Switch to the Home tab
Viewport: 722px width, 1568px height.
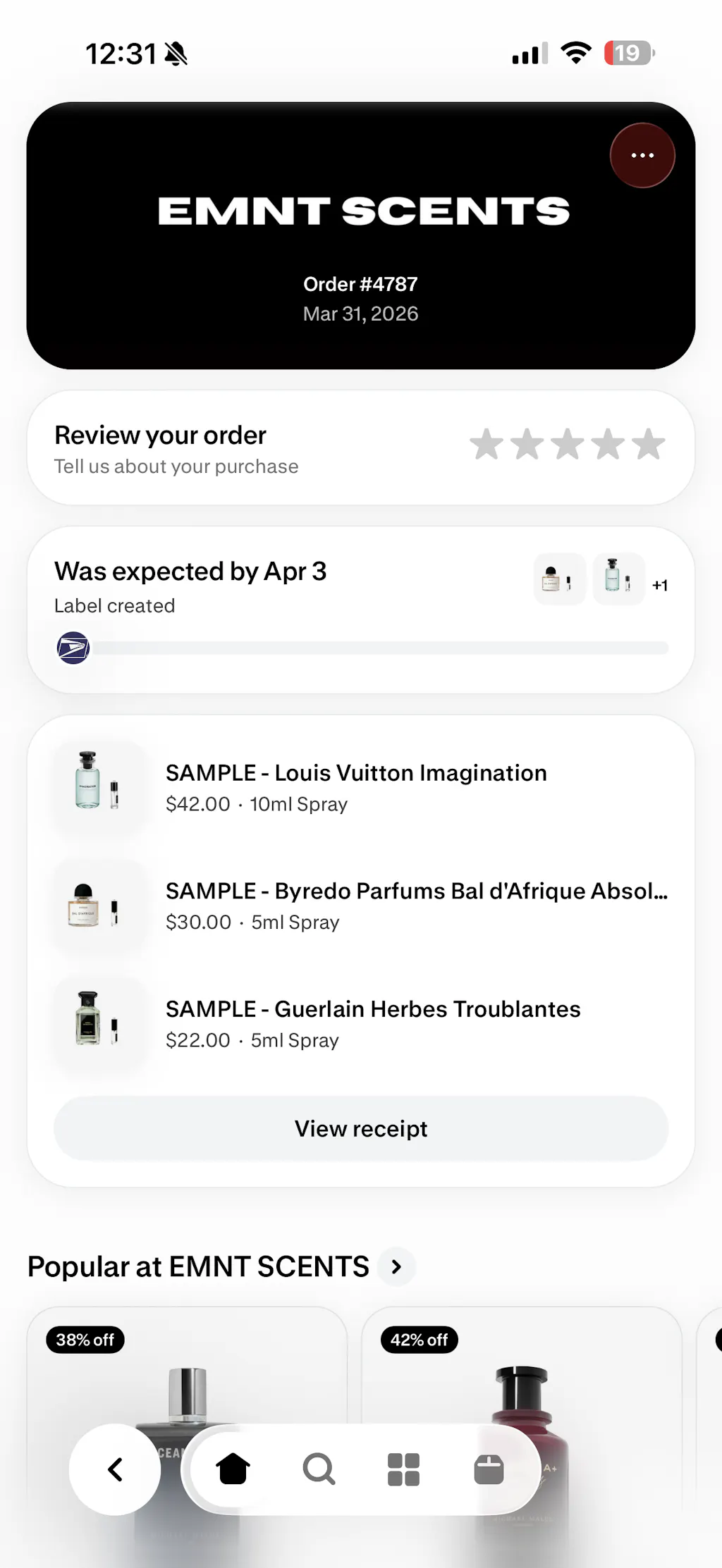233,1469
